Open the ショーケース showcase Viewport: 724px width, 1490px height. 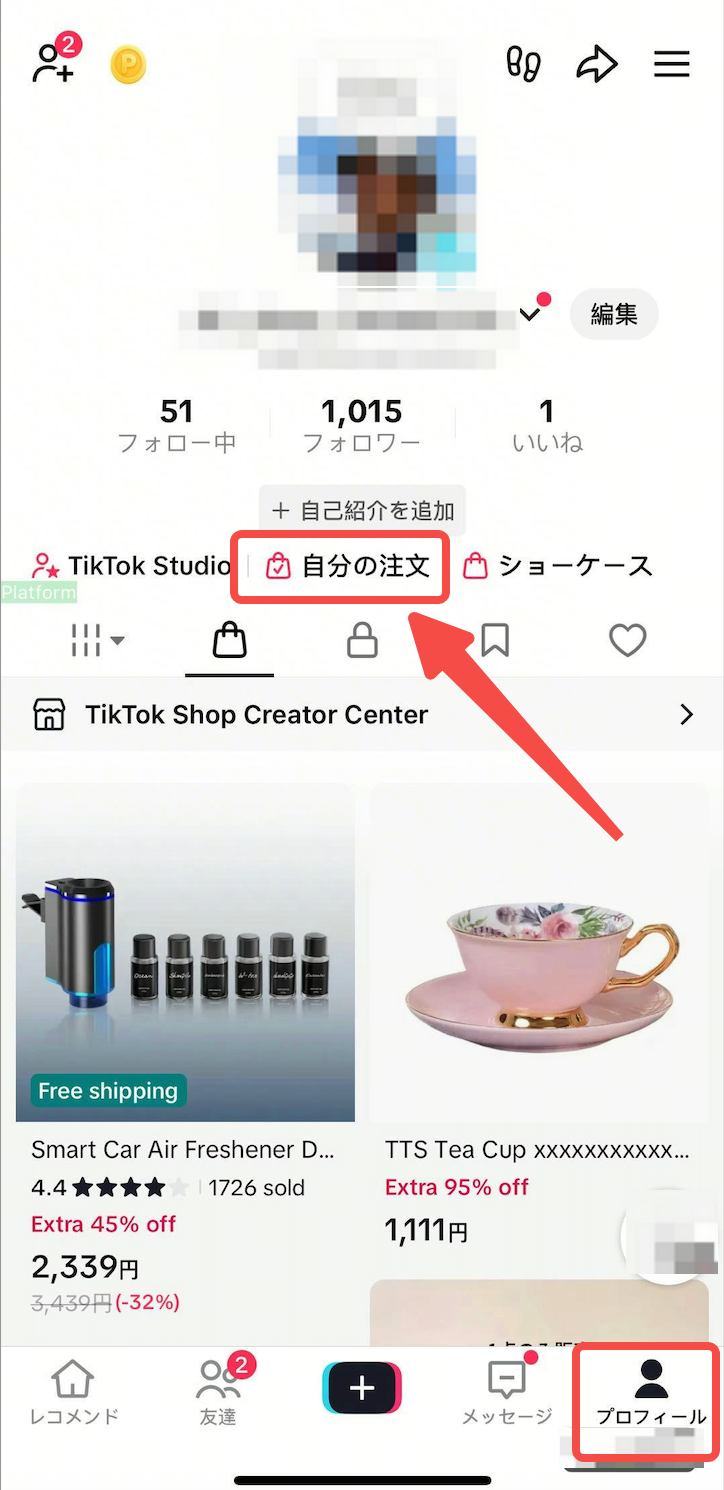[558, 566]
